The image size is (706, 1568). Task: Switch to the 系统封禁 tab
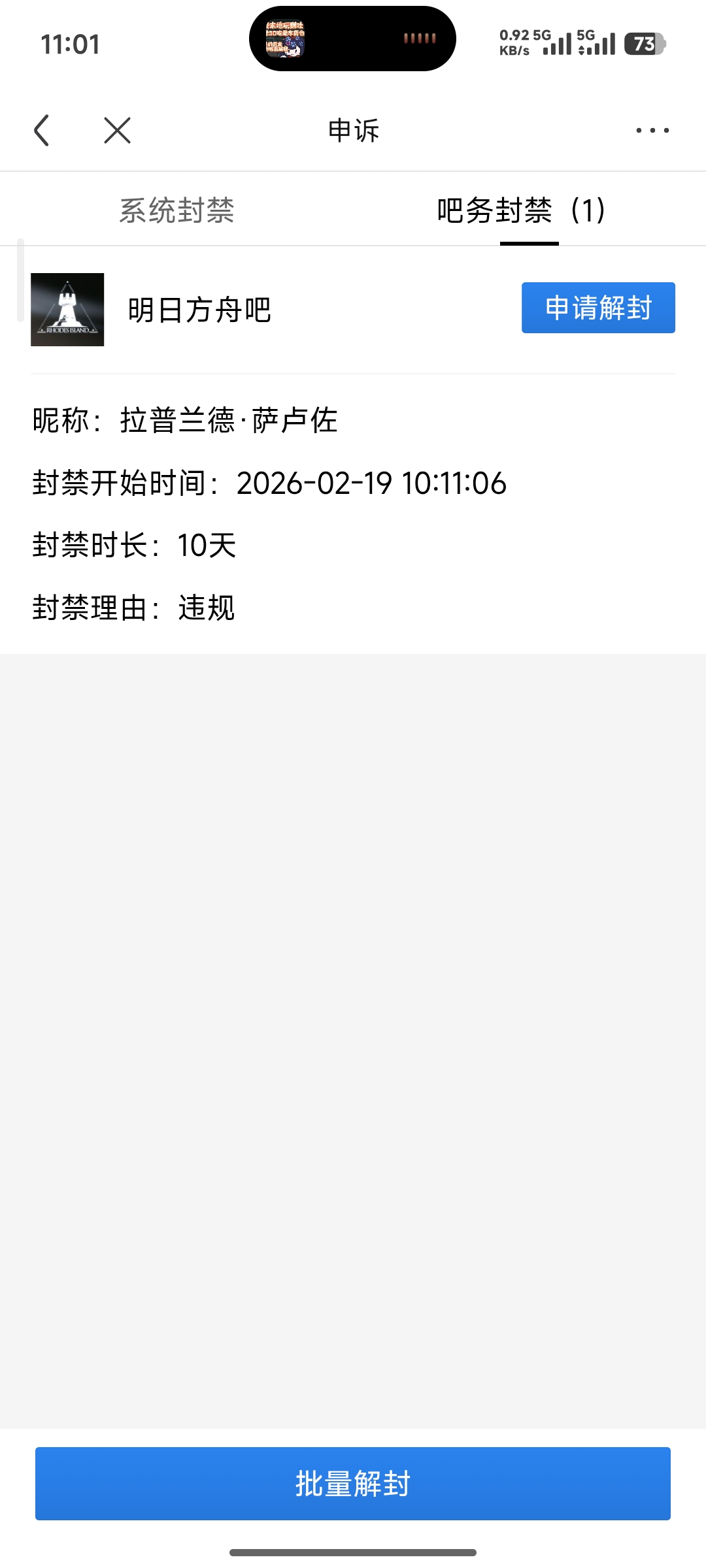pyautogui.click(x=176, y=210)
